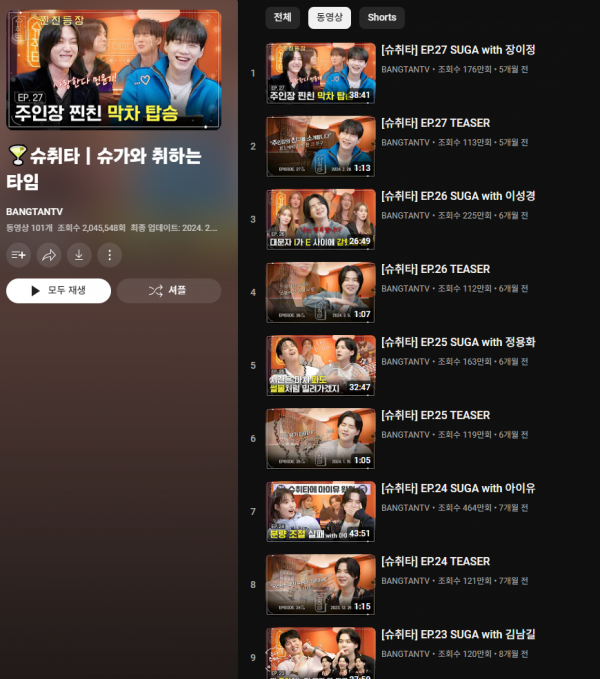Image resolution: width=600 pixels, height=679 pixels.
Task: Shuffle the playlist with 셔플
Action: 168,291
